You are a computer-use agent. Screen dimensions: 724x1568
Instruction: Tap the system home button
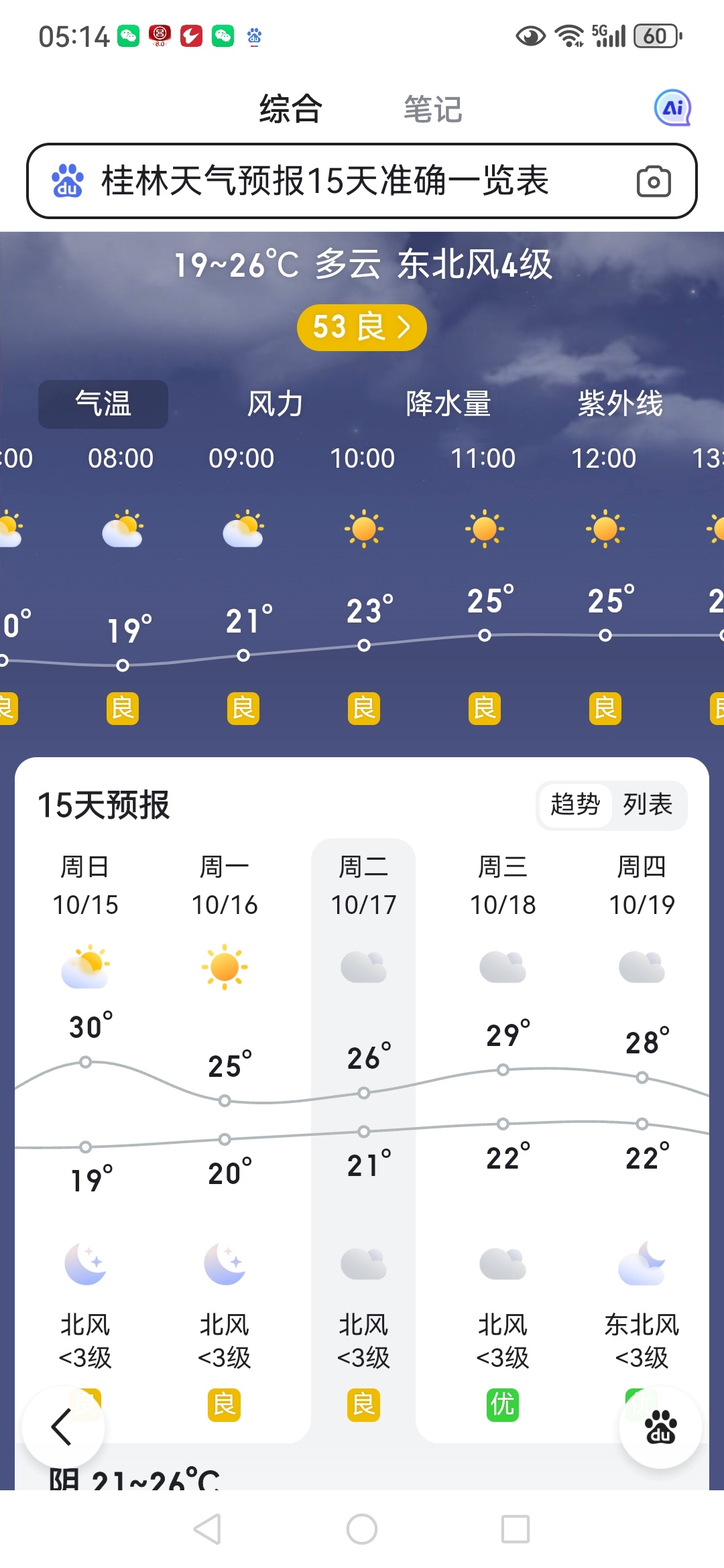pos(362,1529)
